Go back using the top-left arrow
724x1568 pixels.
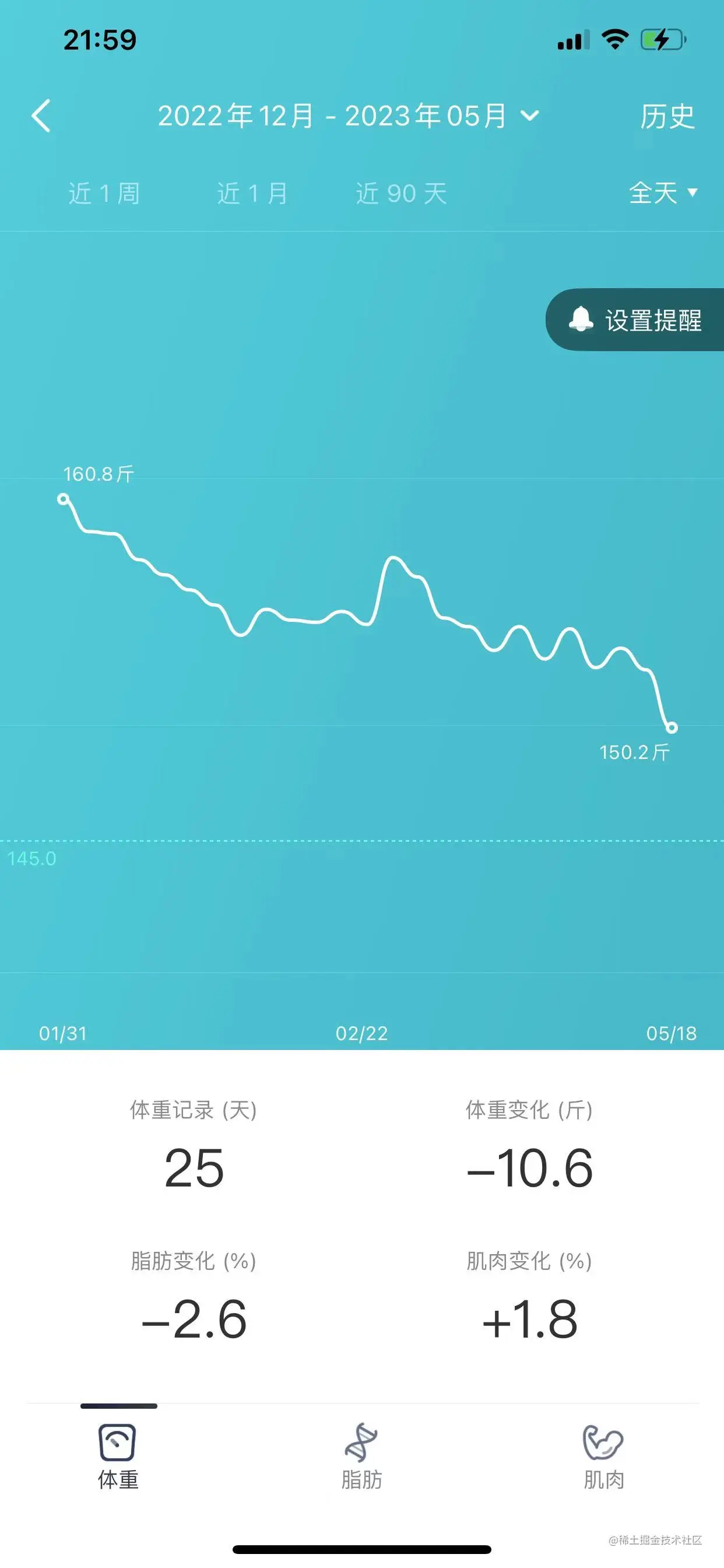pyautogui.click(x=41, y=116)
